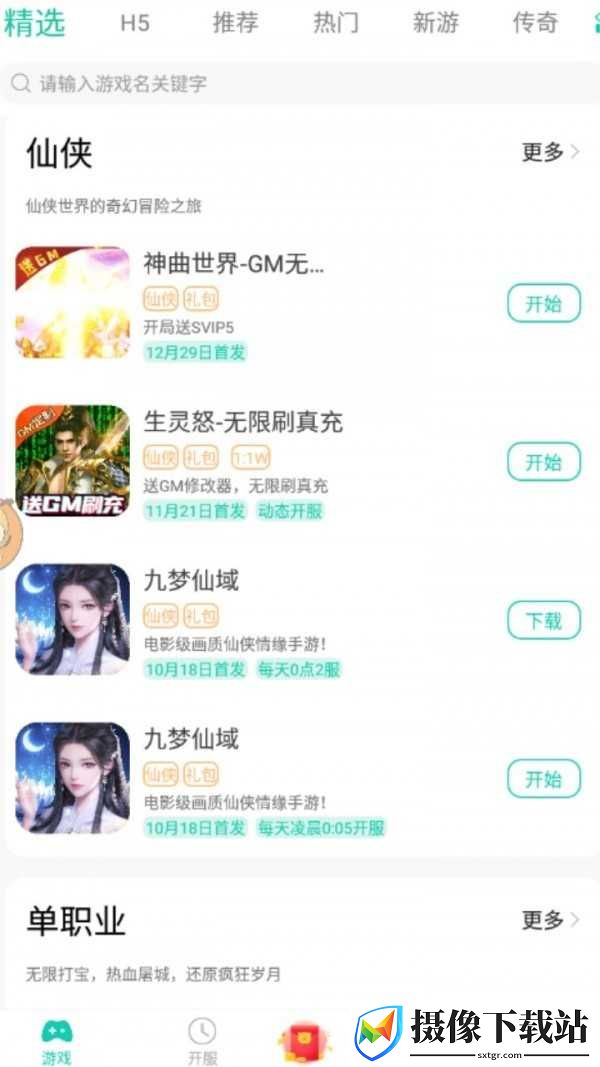Switch to the H5 tab

click(x=135, y=23)
